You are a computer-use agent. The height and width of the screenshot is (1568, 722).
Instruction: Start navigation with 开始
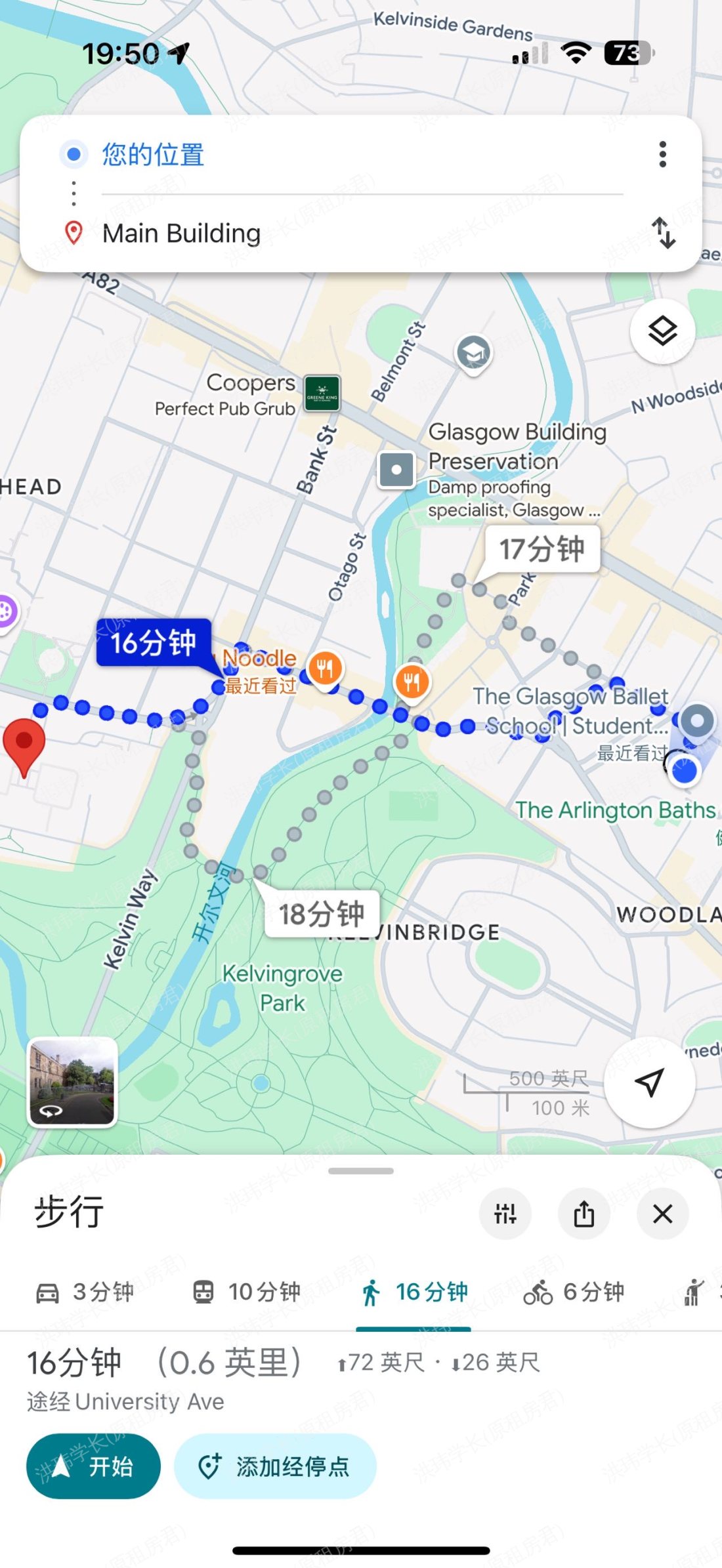coord(93,1466)
